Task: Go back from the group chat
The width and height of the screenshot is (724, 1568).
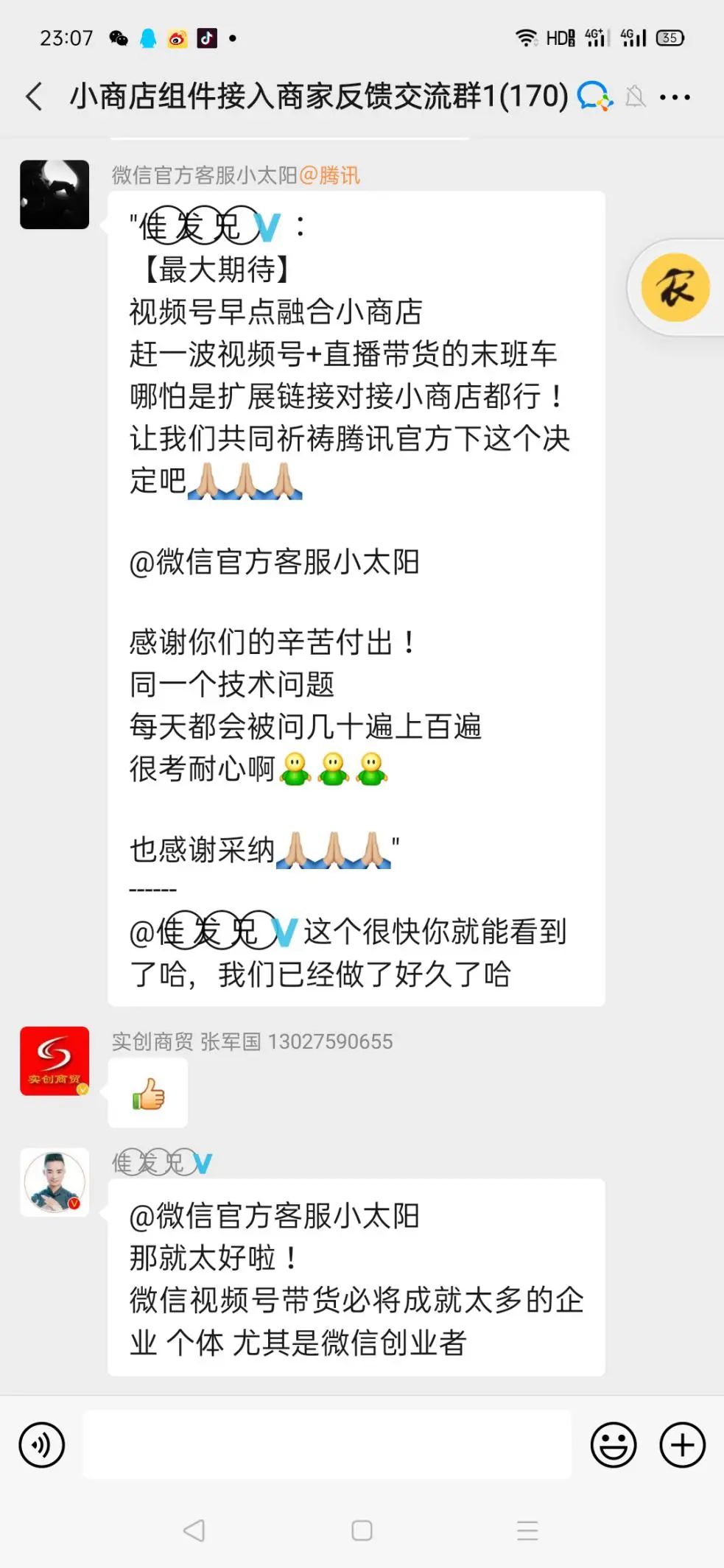Action: pos(34,96)
